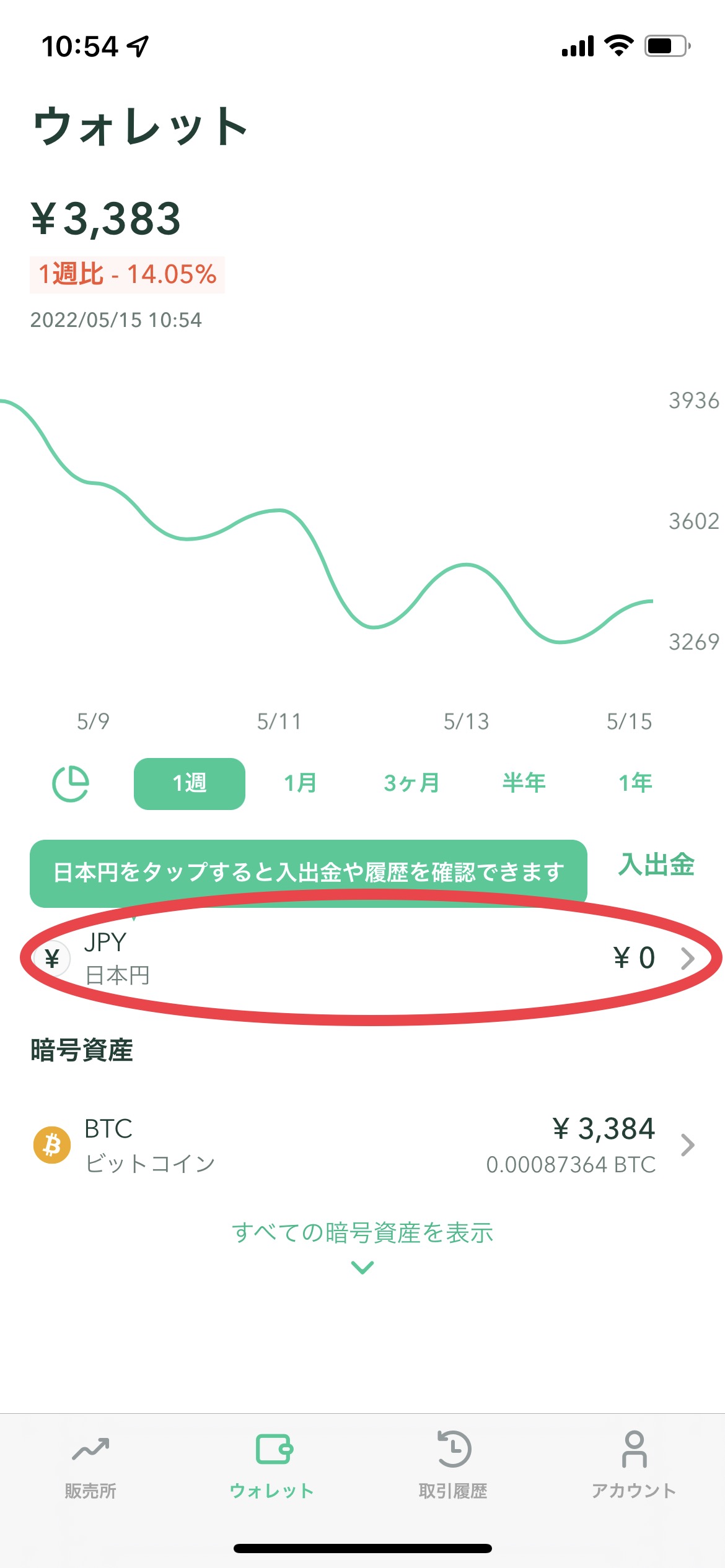The image size is (725, 1568).
Task: Open the 取引履歴 tab
Action: [453, 1465]
